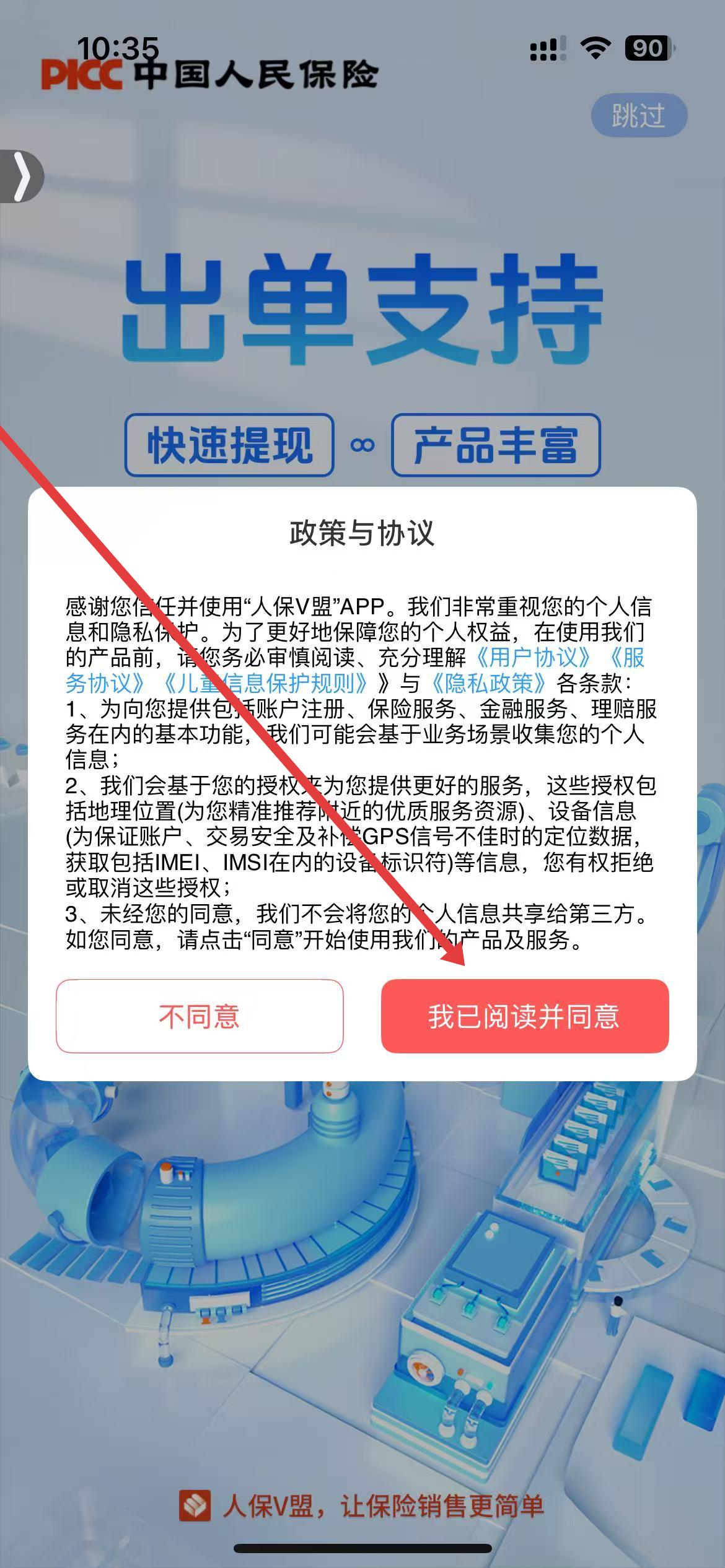Viewport: 725px width, 1568px height.
Task: Tap 我已阅读并同意 to accept
Action: tap(525, 1016)
